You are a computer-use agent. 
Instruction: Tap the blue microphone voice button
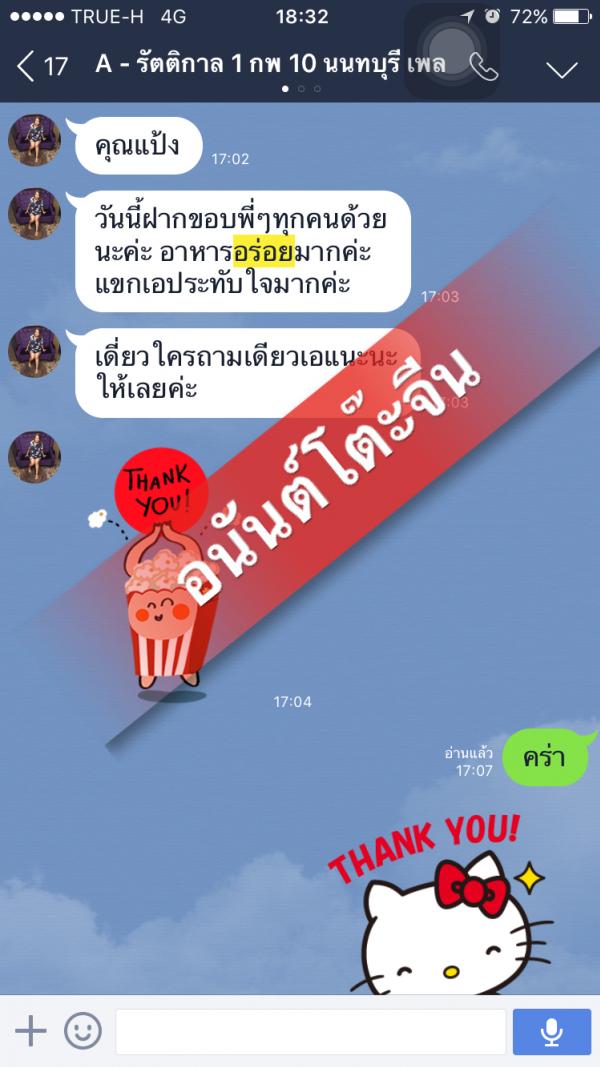click(x=551, y=1031)
